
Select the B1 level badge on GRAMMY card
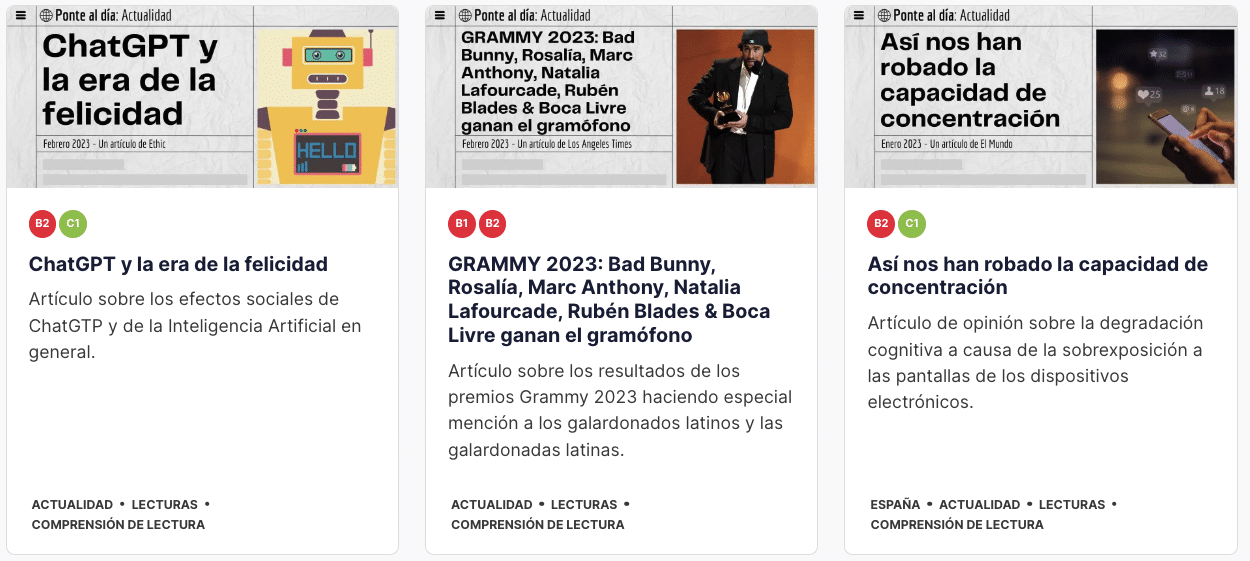461,224
